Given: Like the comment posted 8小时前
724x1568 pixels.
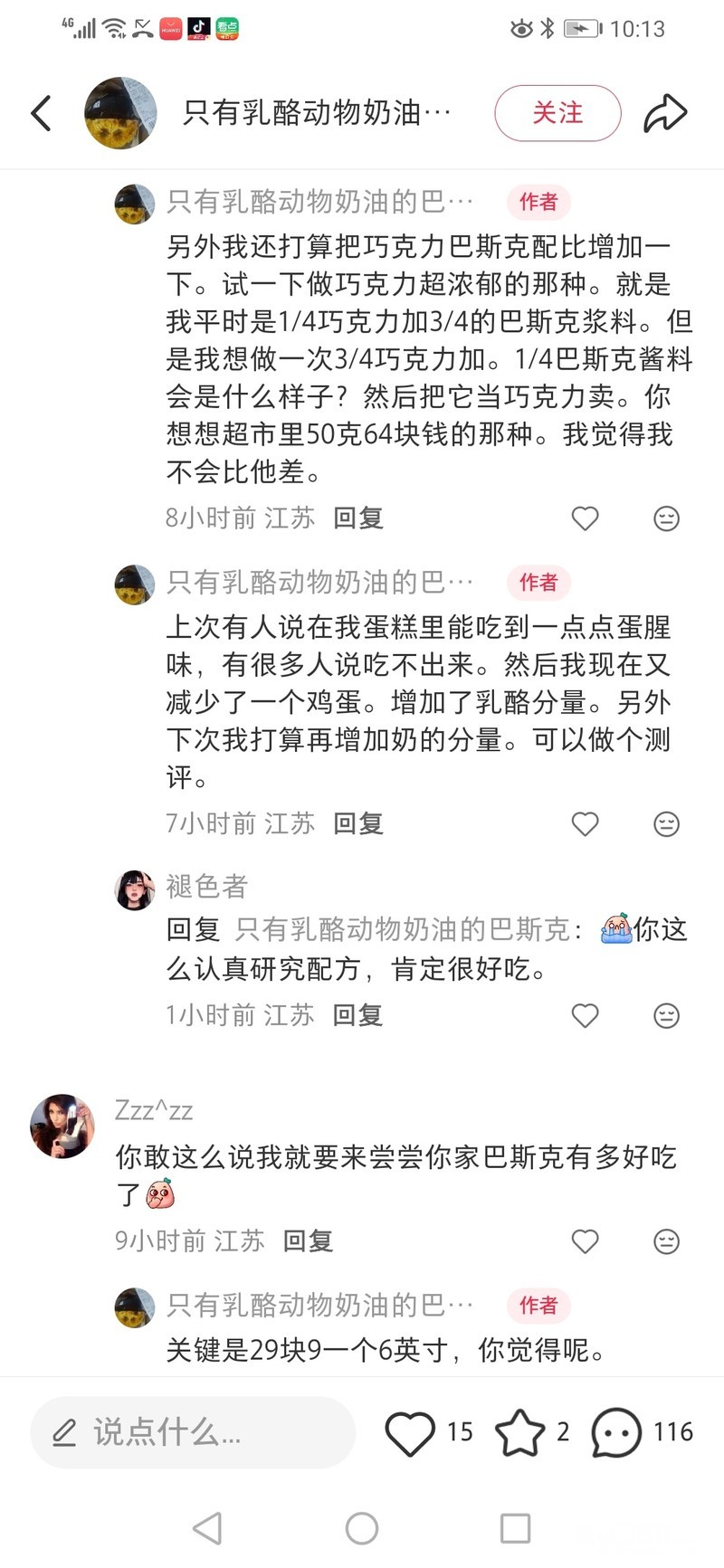Looking at the screenshot, I should (x=586, y=518).
